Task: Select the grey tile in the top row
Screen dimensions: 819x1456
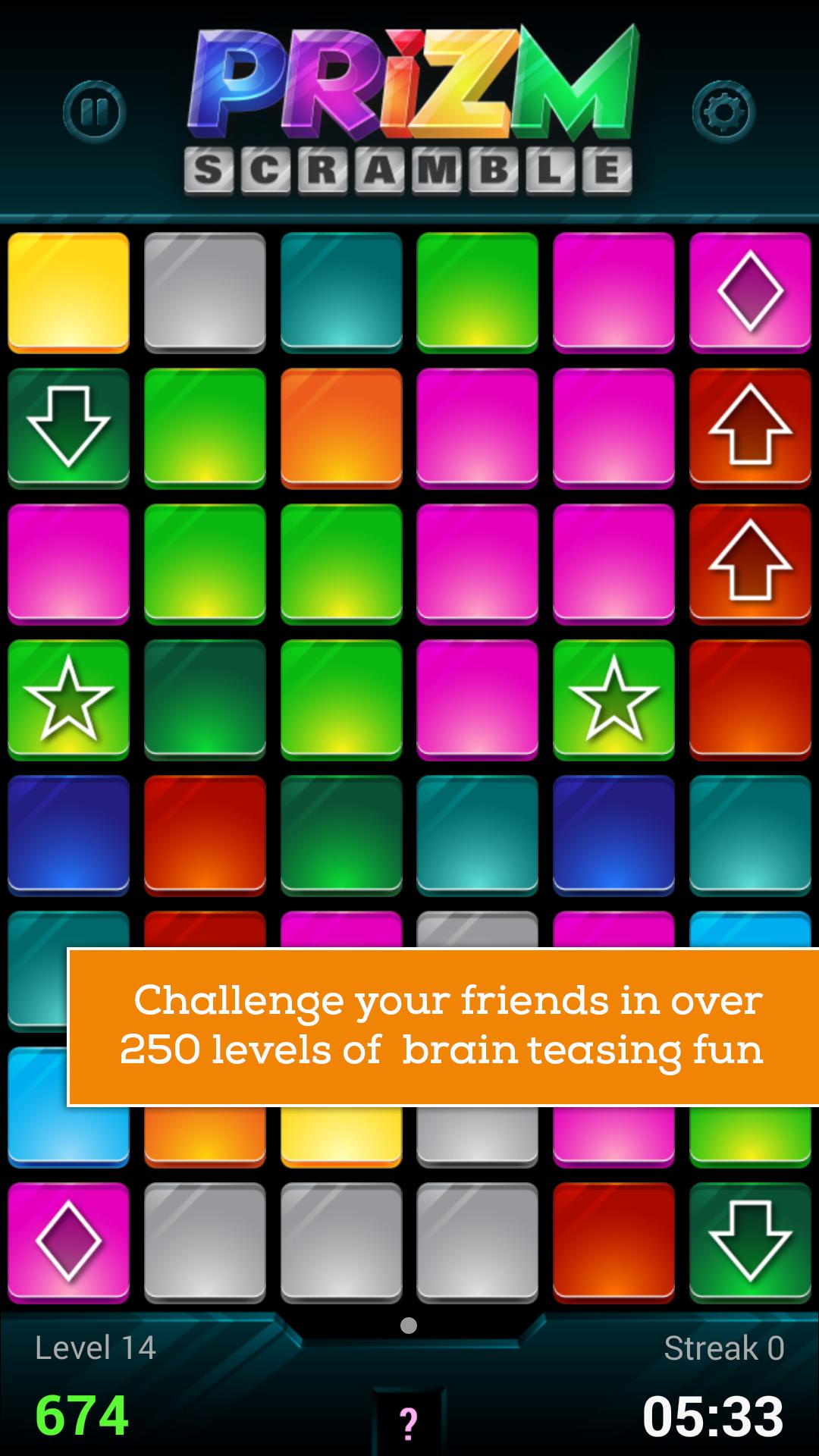Action: [205, 292]
